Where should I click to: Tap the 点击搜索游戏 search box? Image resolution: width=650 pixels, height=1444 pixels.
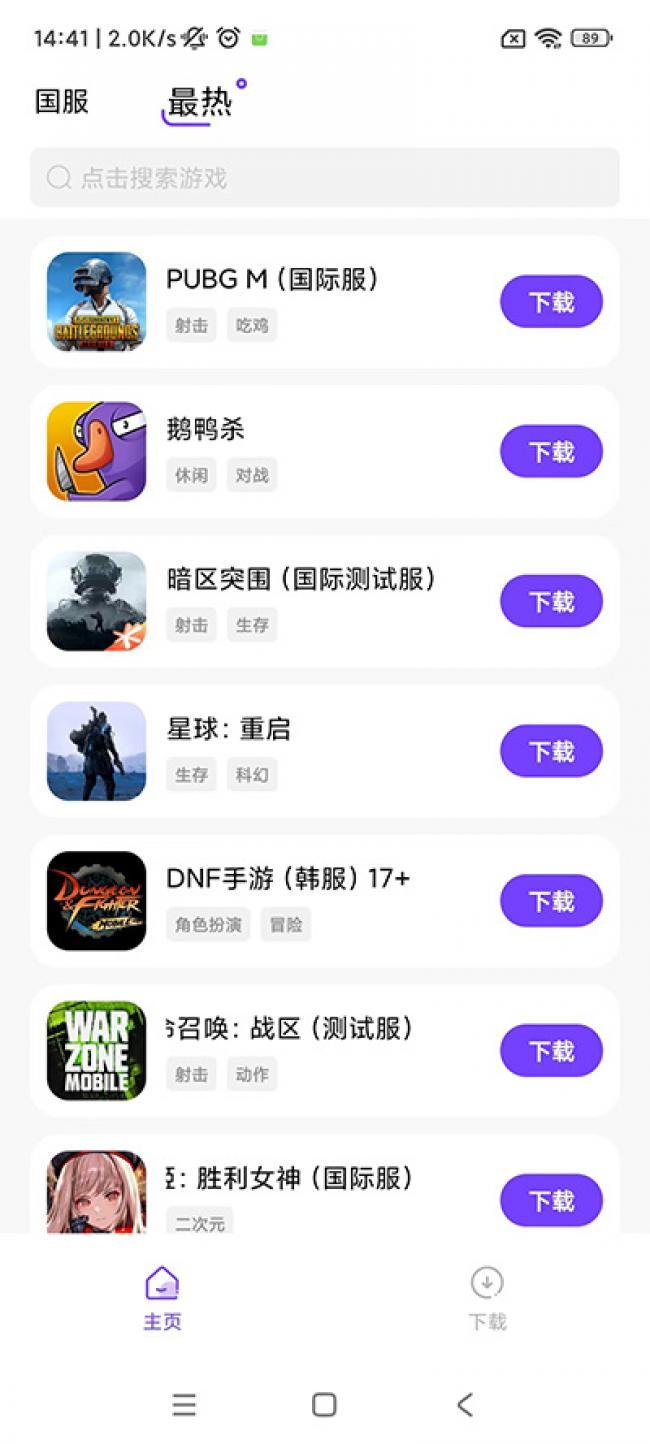point(324,178)
